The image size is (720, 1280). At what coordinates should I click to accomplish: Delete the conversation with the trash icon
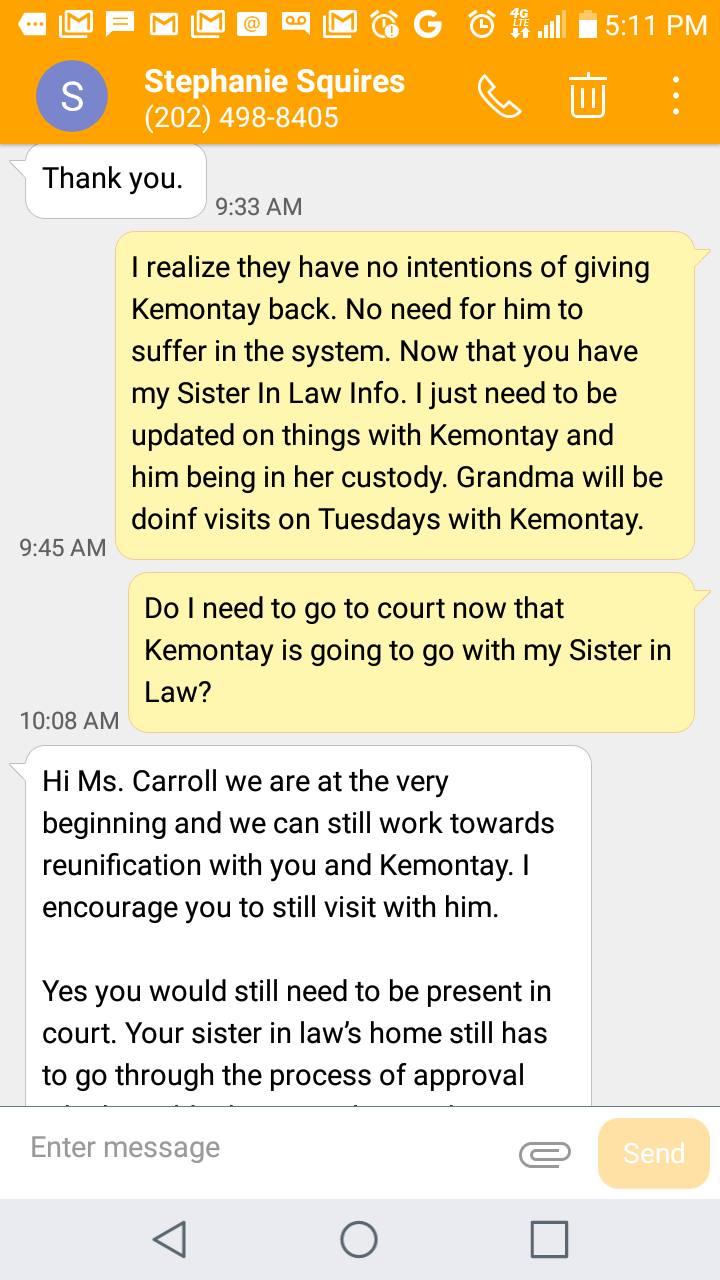coord(588,96)
